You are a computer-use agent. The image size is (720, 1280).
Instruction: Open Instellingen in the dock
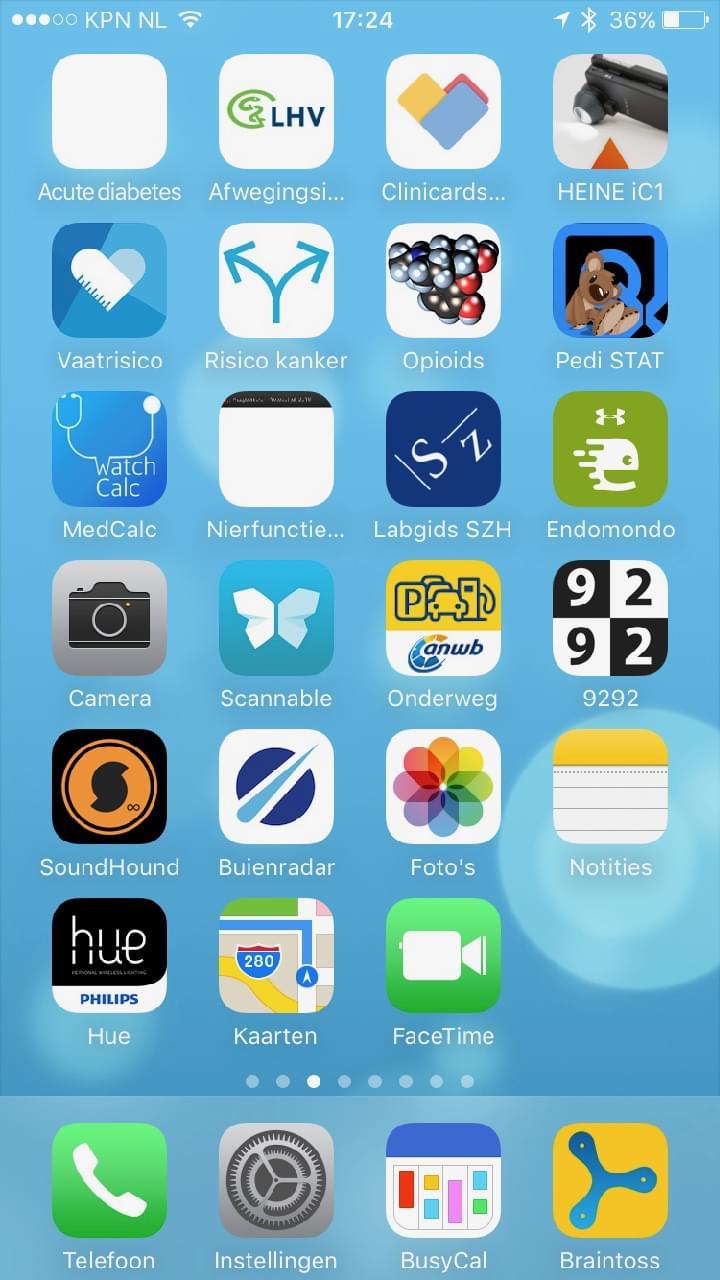(276, 1181)
